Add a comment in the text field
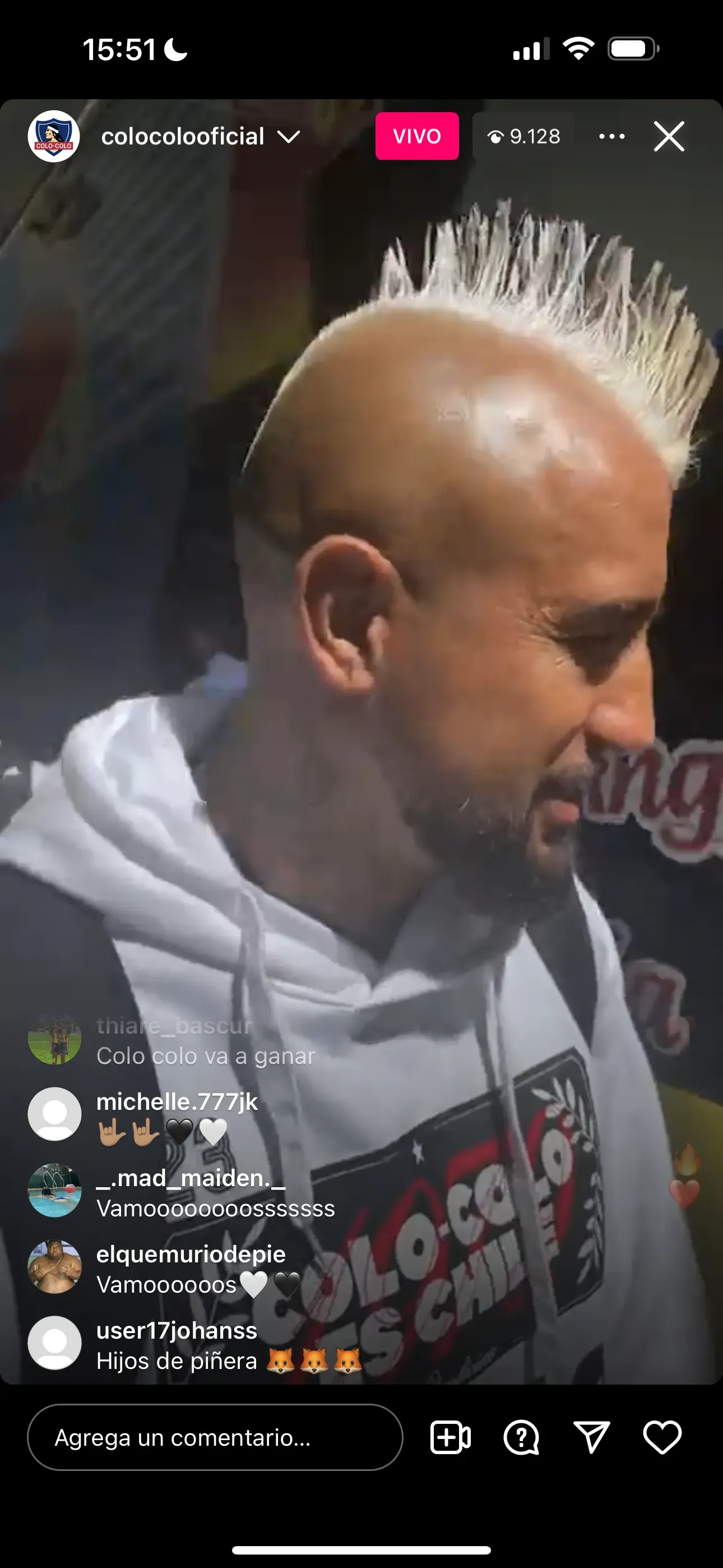Viewport: 723px width, 1568px height. tap(214, 1437)
